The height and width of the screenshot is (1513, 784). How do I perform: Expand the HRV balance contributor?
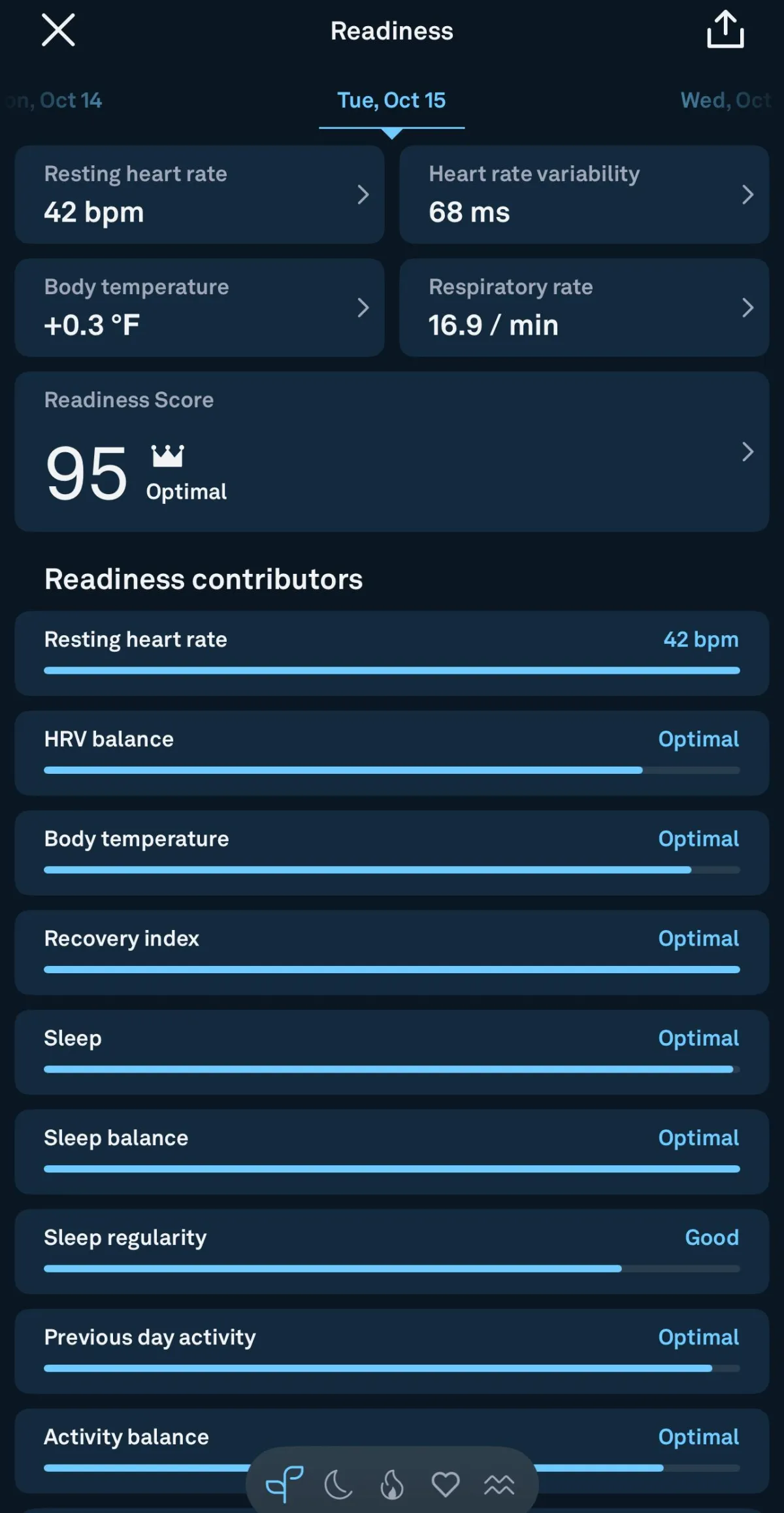pyautogui.click(x=392, y=753)
